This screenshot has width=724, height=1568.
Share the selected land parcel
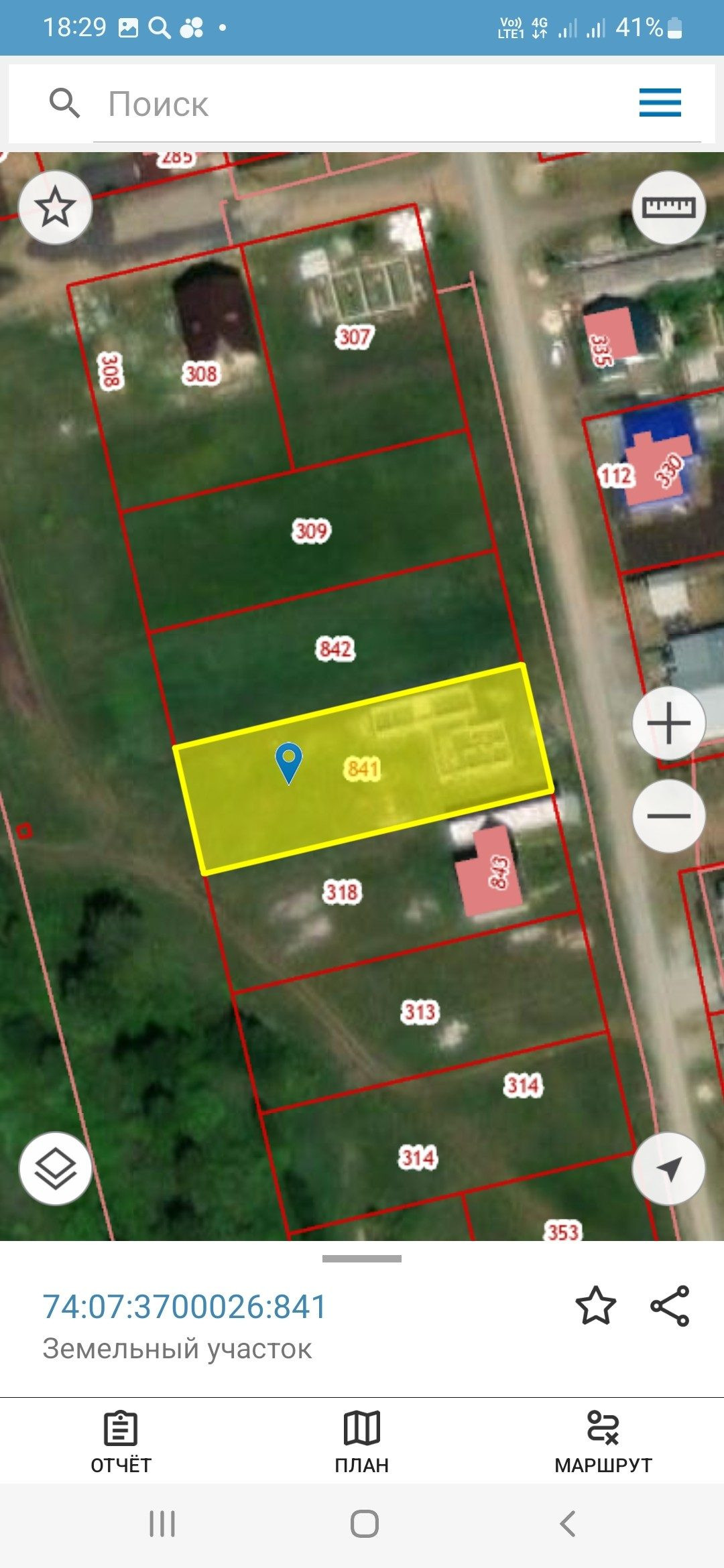(x=670, y=1305)
